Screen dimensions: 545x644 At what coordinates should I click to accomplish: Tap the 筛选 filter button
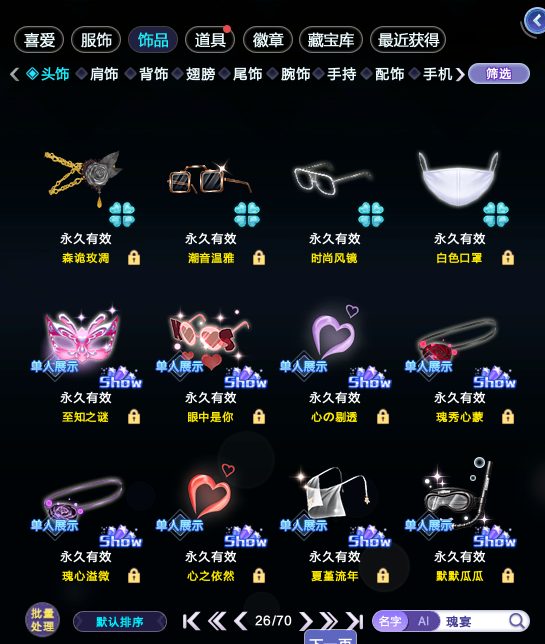pyautogui.click(x=499, y=74)
